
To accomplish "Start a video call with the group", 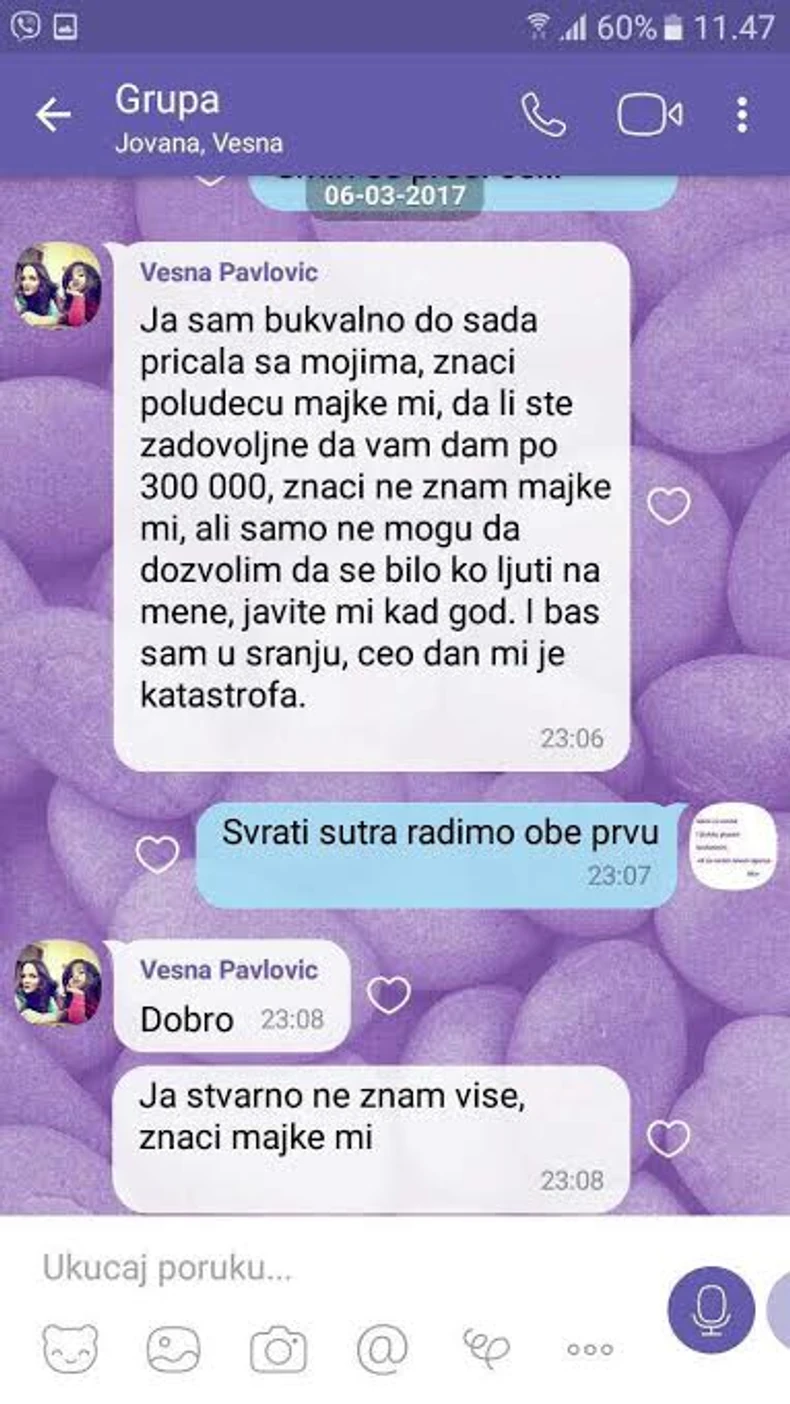I will pos(649,116).
